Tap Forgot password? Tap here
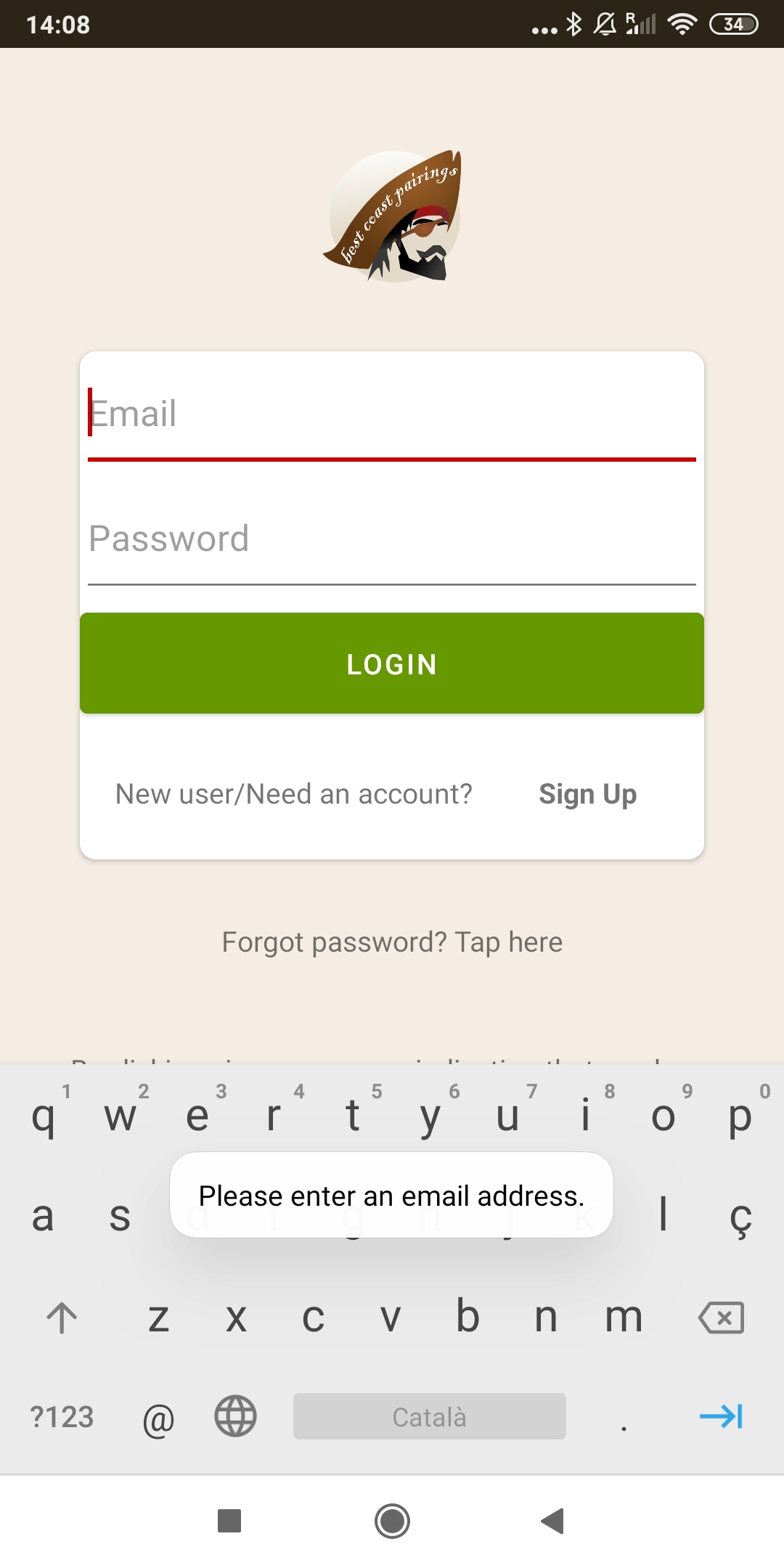Viewport: 784px width, 1568px height. (x=392, y=942)
